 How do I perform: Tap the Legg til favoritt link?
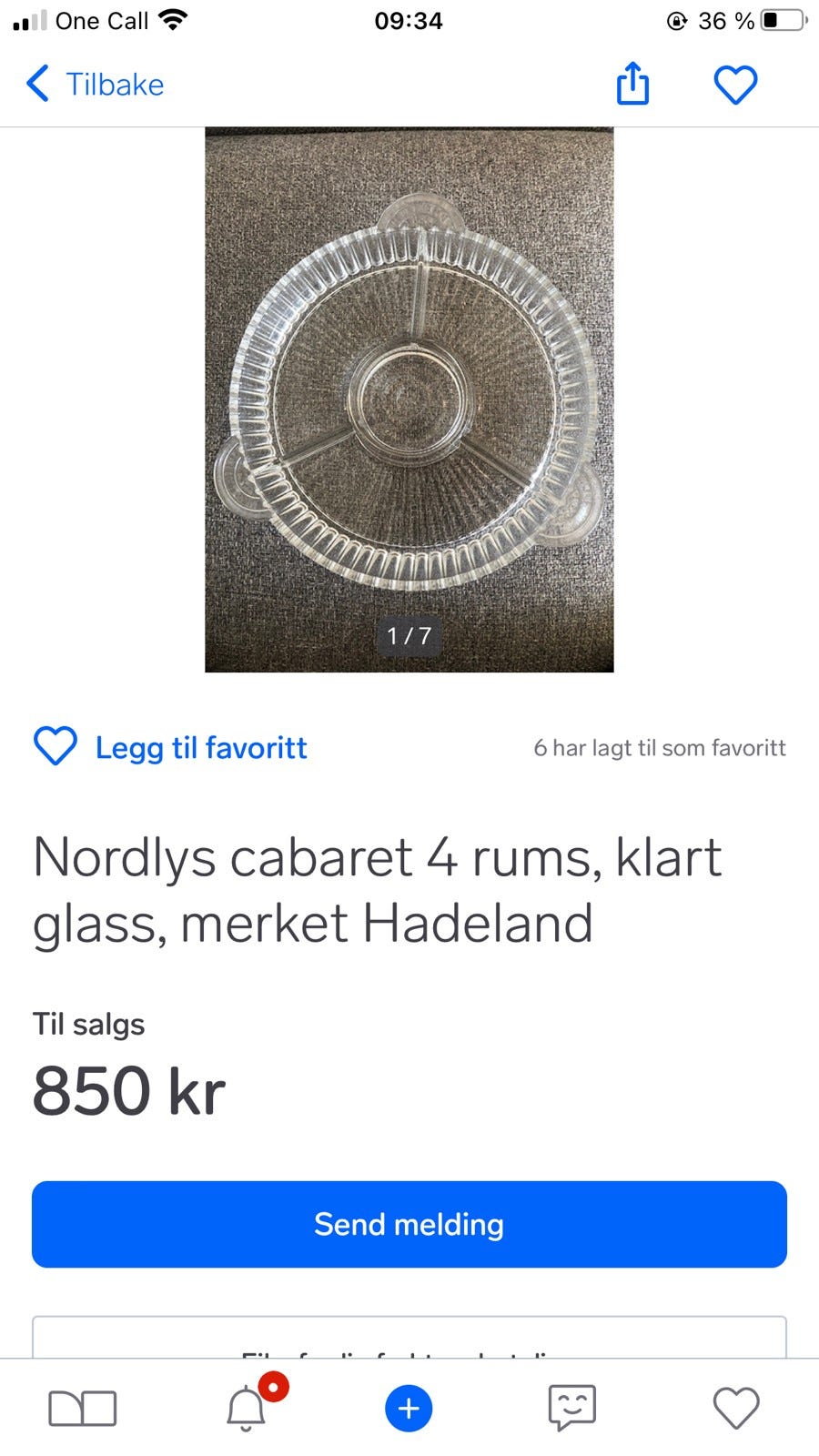200,747
